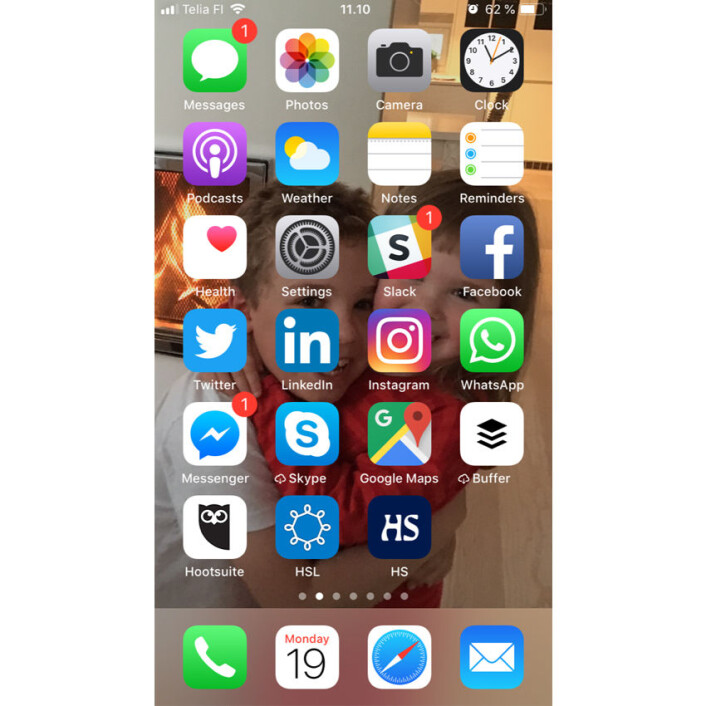
Task: Open the Settings app
Action: pos(307,247)
